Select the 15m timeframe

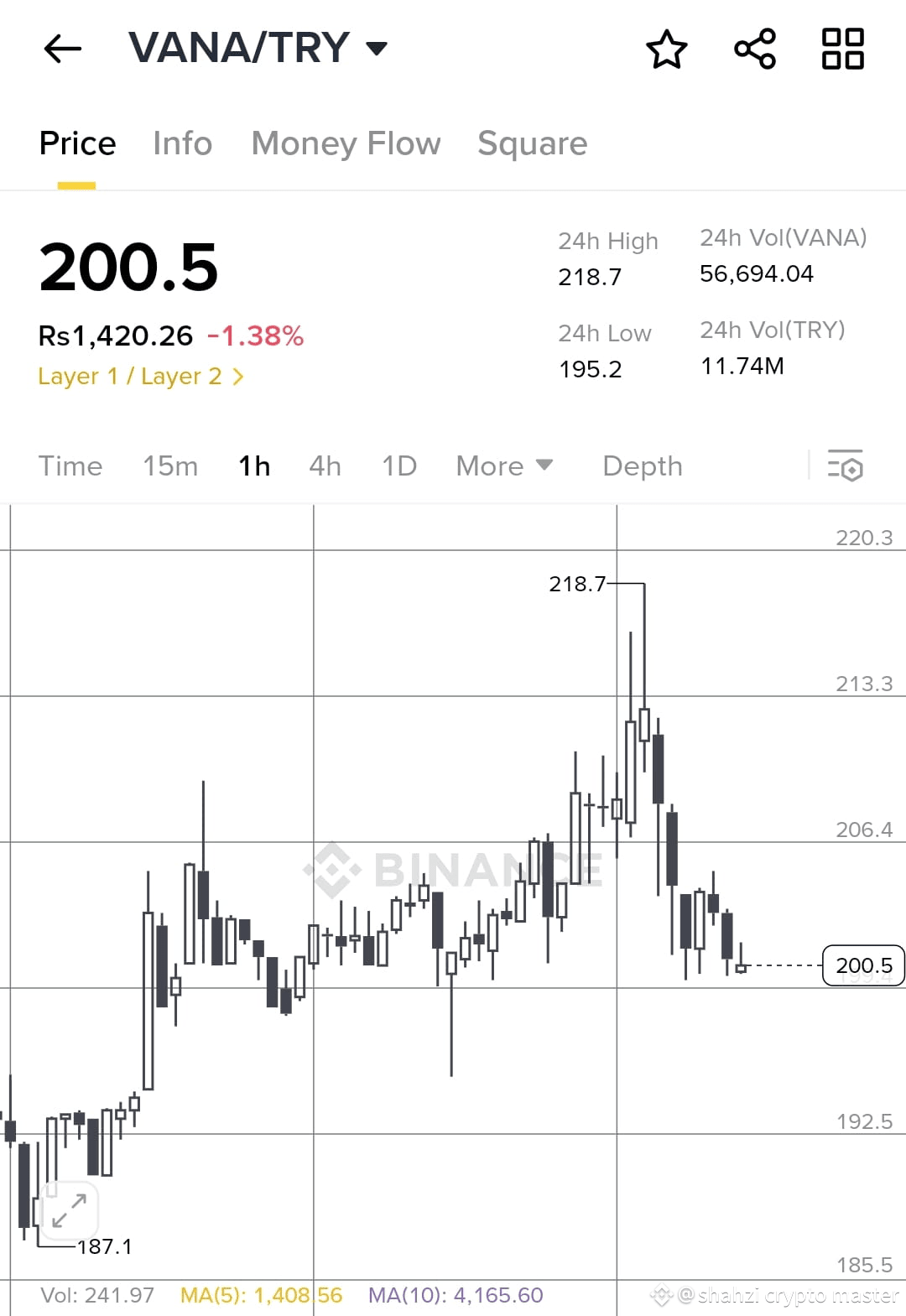pyautogui.click(x=170, y=466)
